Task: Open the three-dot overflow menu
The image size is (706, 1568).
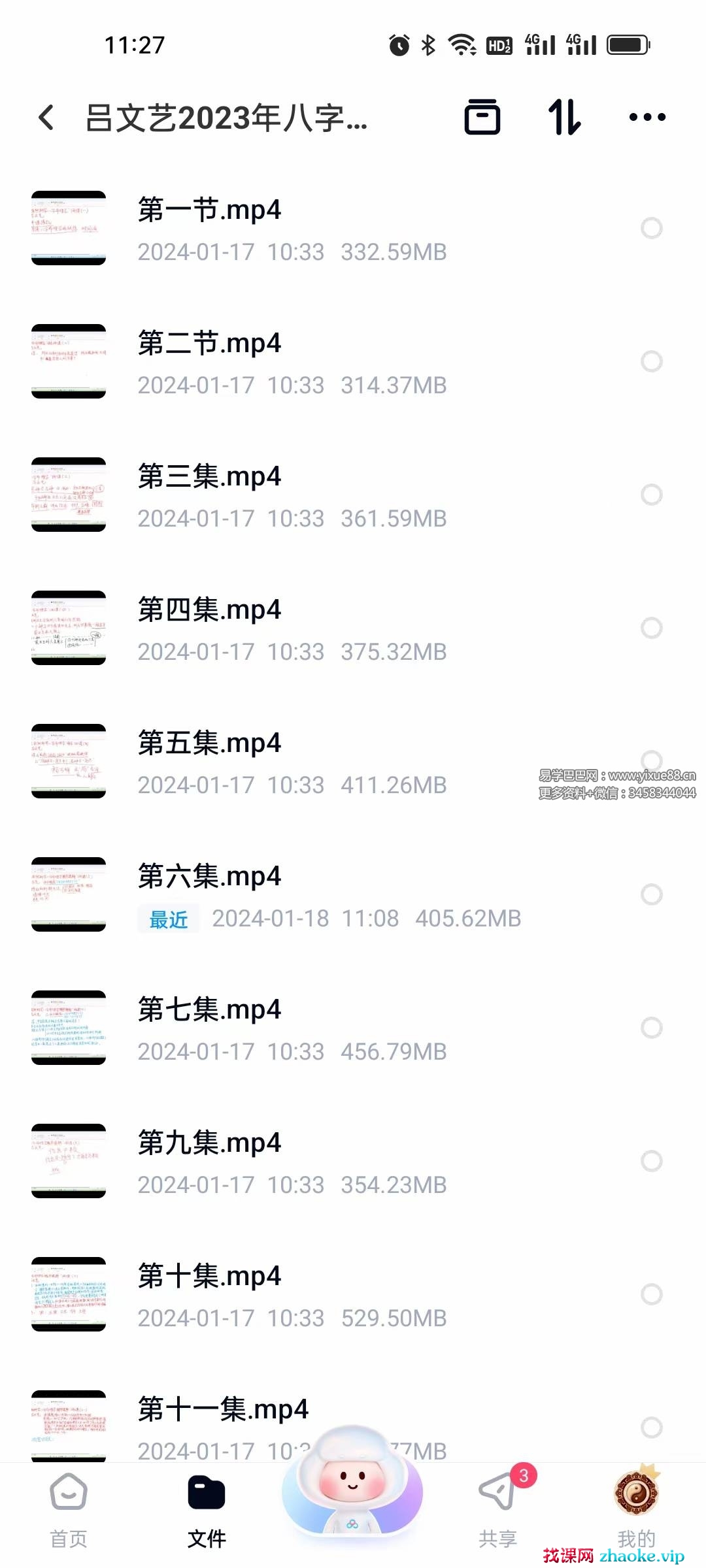Action: [x=647, y=118]
